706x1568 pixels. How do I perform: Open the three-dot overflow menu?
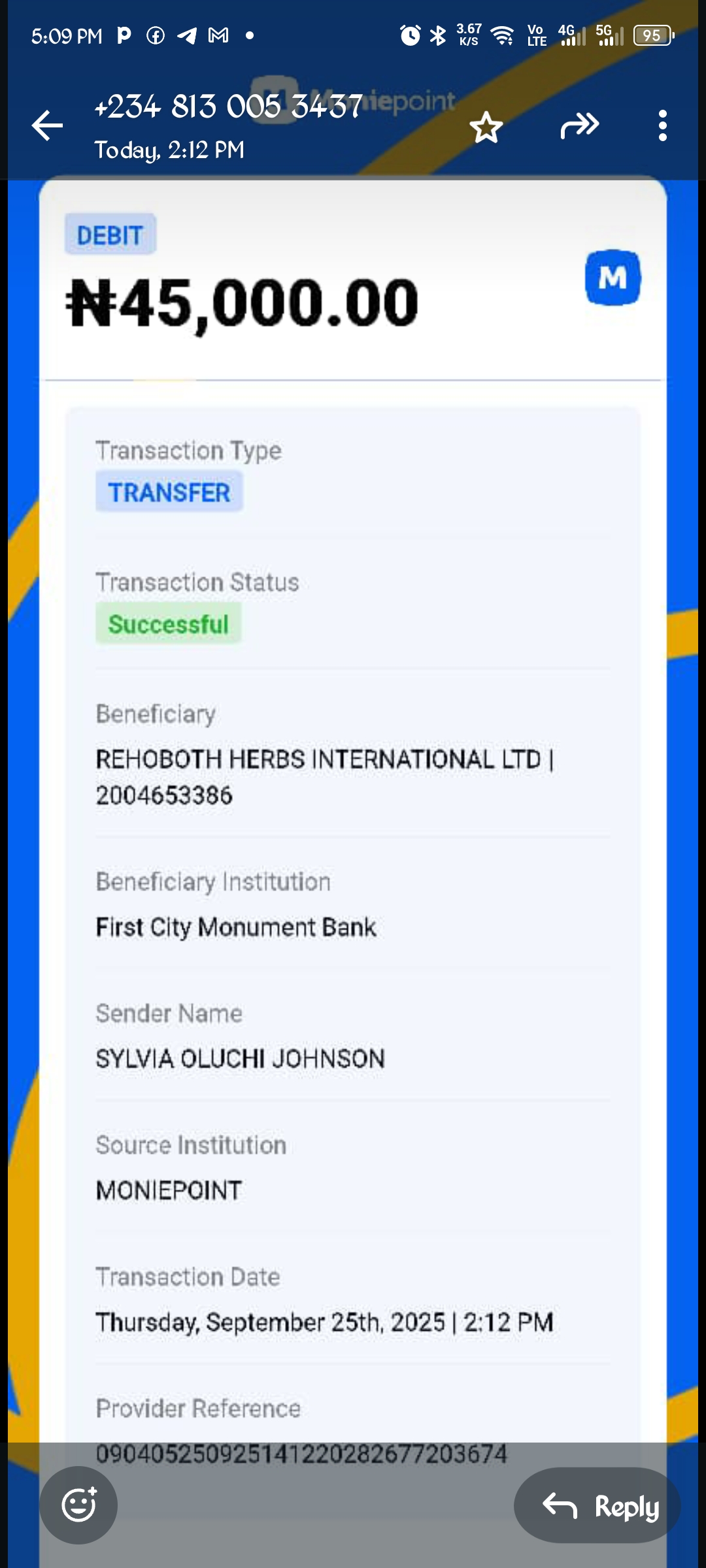662,125
